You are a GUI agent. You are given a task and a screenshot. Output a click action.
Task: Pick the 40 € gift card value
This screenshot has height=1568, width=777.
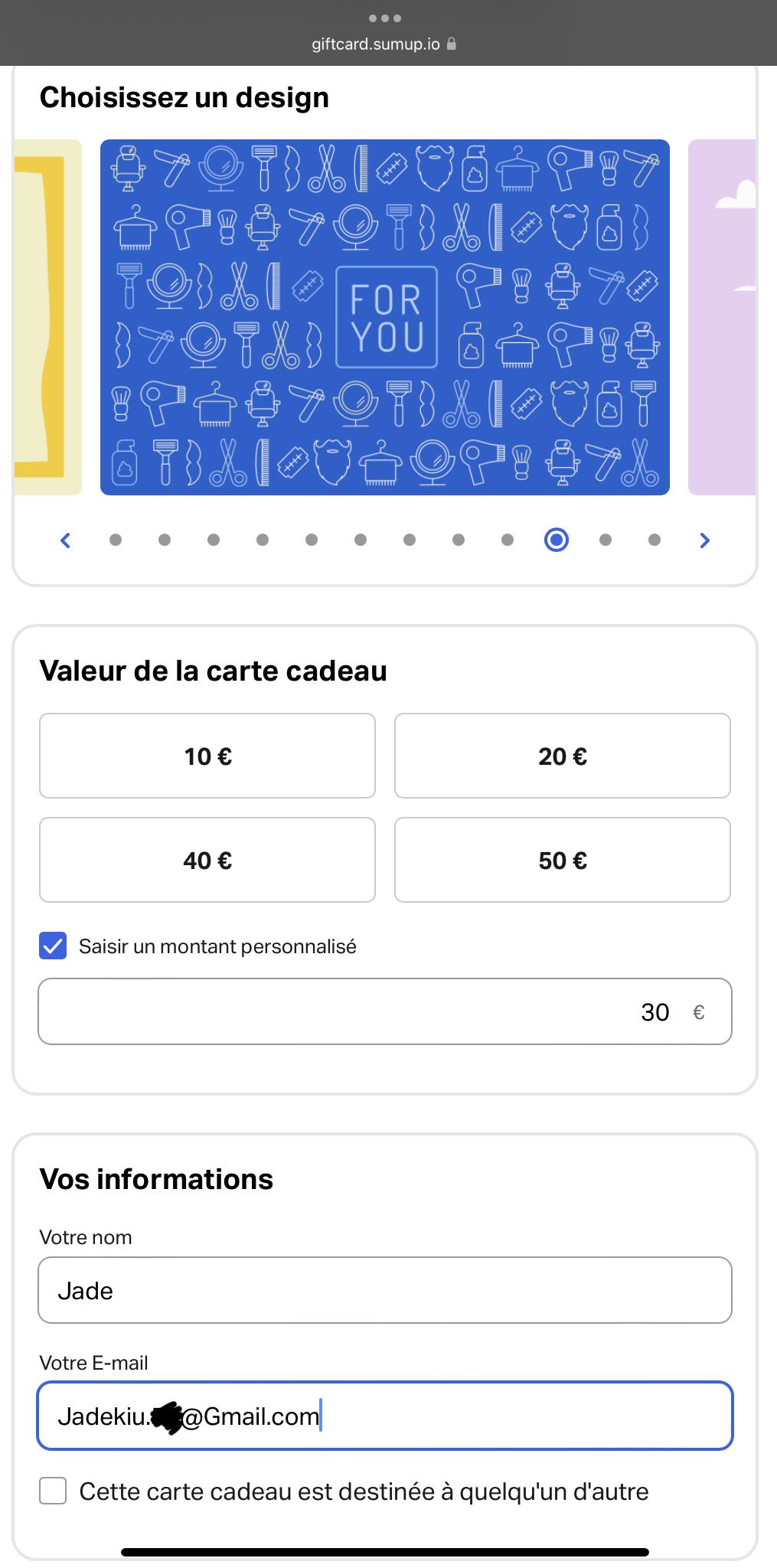point(207,861)
